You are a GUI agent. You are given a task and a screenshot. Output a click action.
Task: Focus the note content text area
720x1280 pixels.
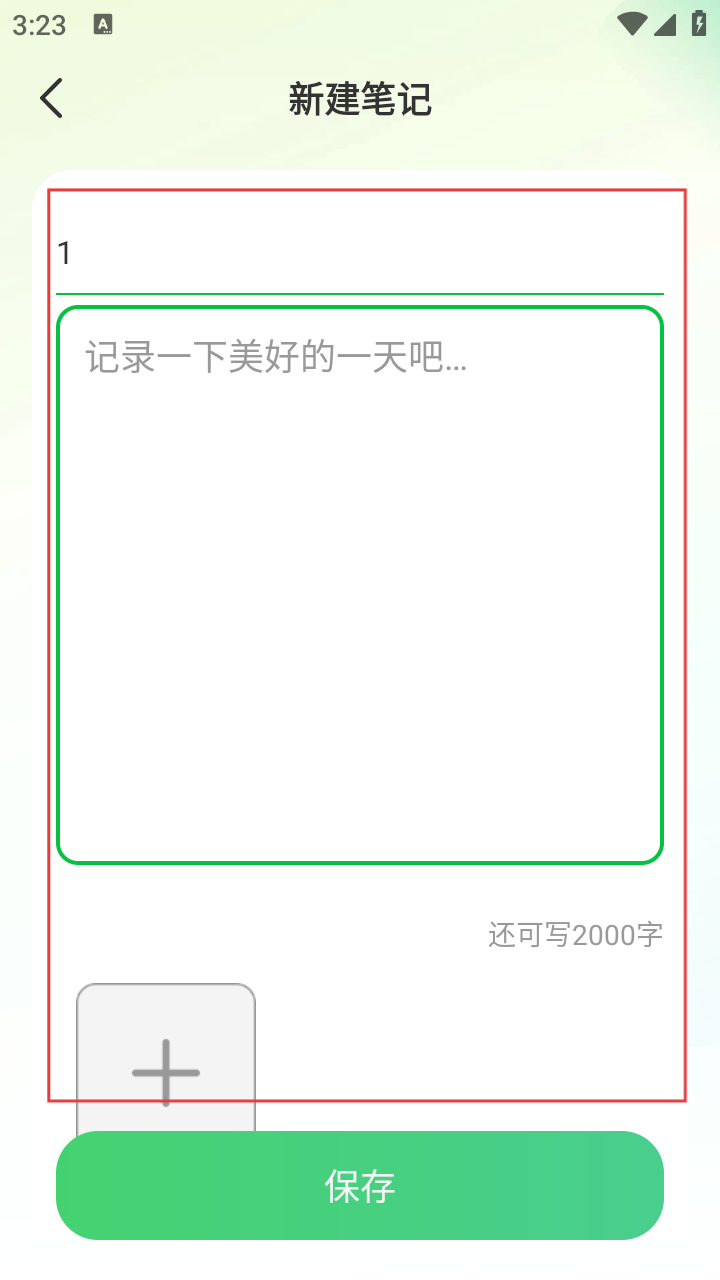360,585
